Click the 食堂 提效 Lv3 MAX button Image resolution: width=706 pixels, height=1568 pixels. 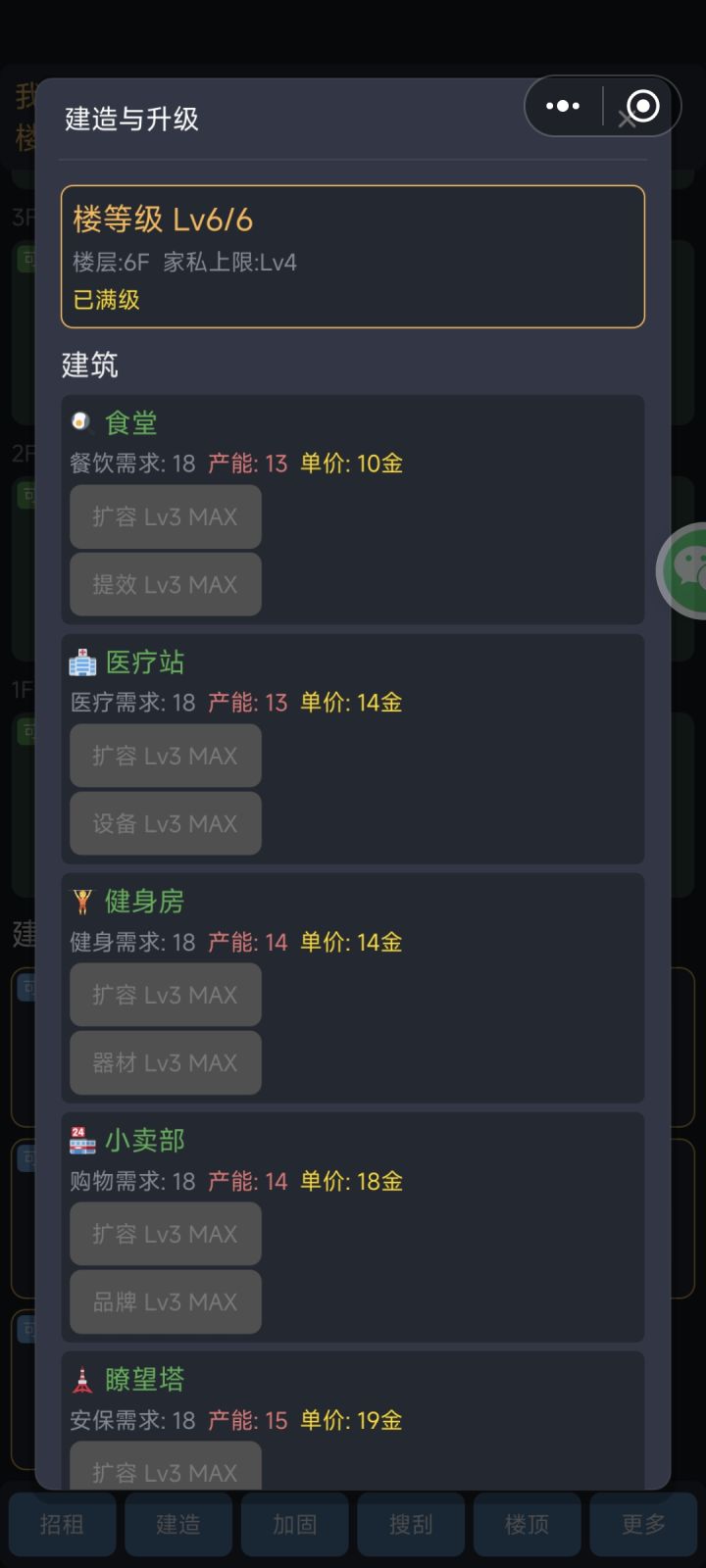164,584
